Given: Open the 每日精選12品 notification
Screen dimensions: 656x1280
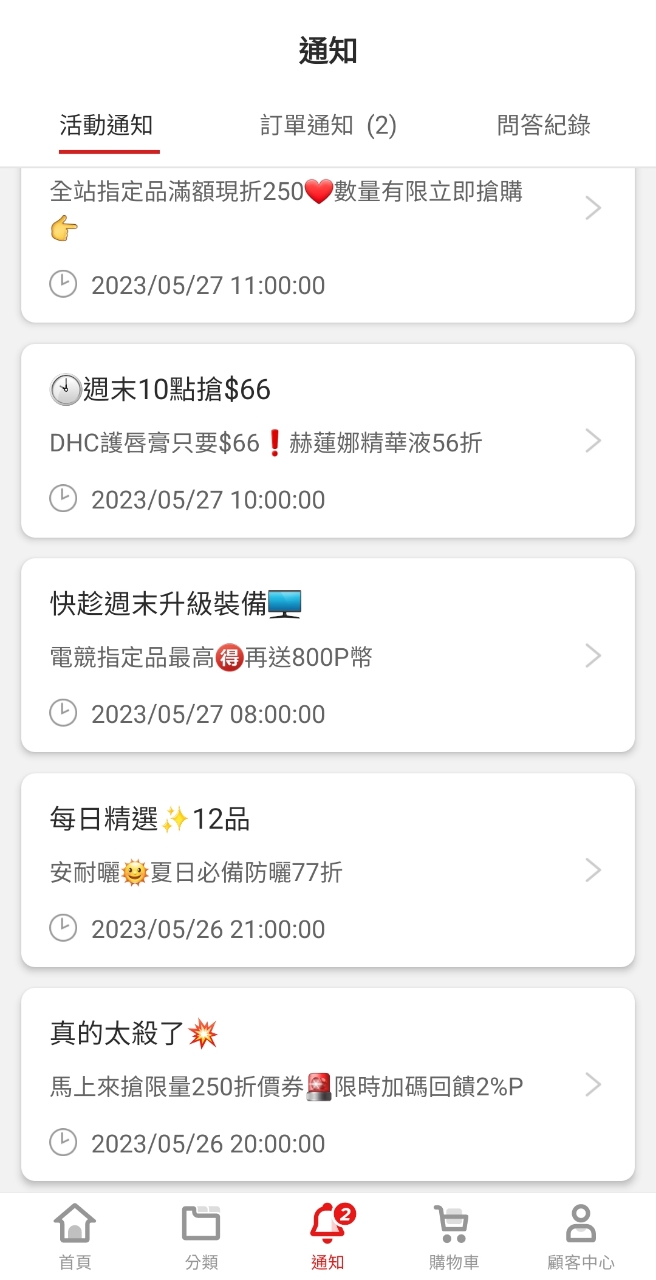Looking at the screenshot, I should point(328,870).
